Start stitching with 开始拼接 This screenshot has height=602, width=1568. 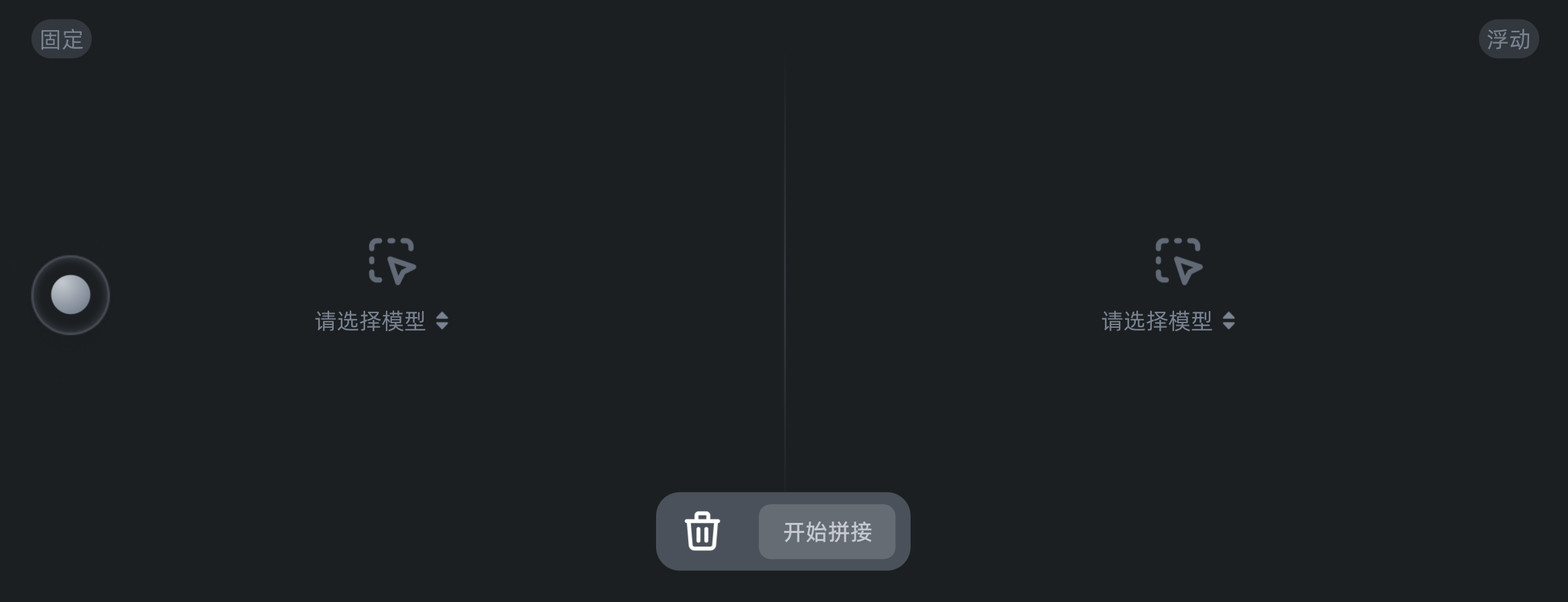click(827, 532)
